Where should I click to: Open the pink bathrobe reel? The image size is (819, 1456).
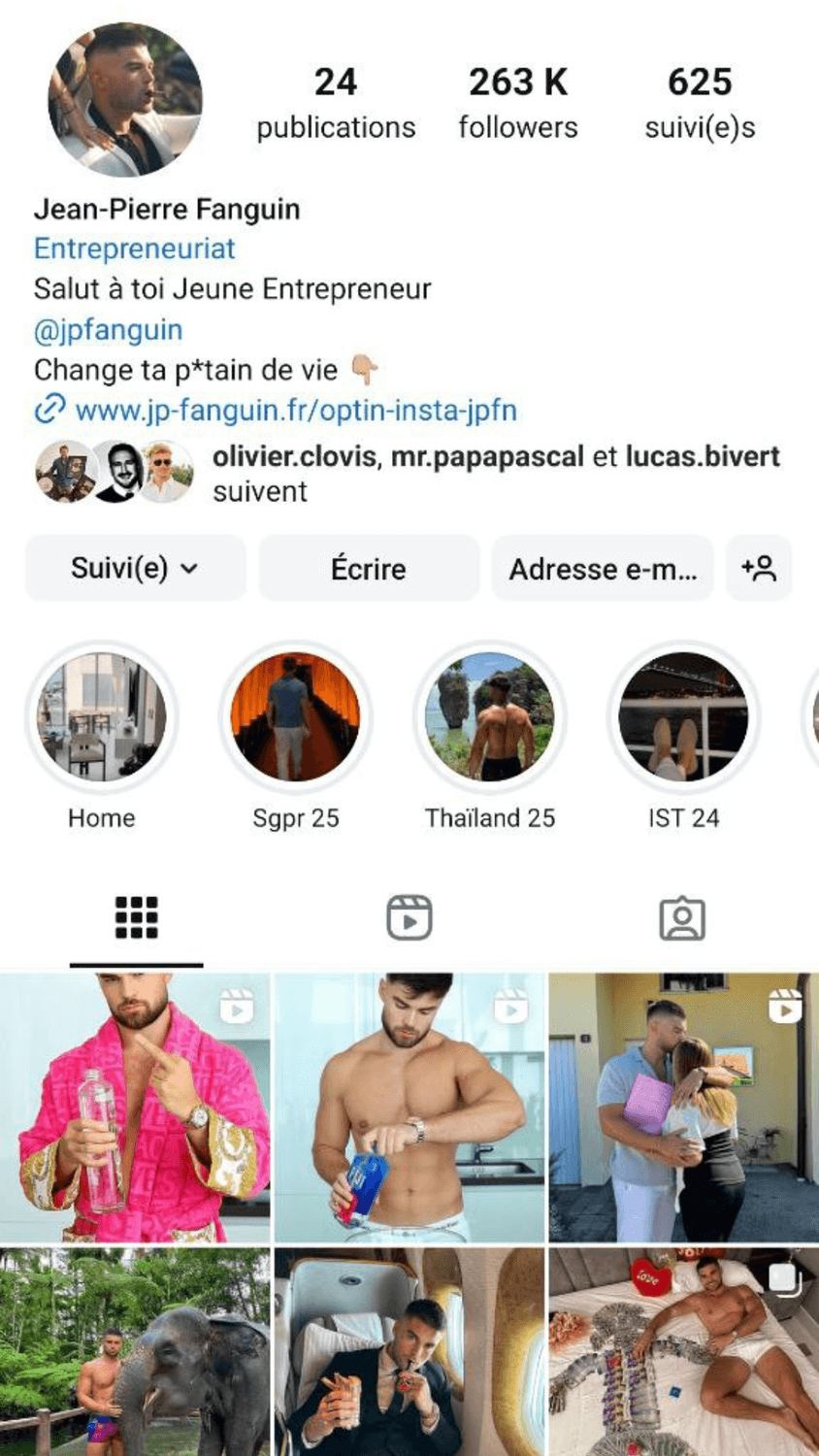[135, 1108]
